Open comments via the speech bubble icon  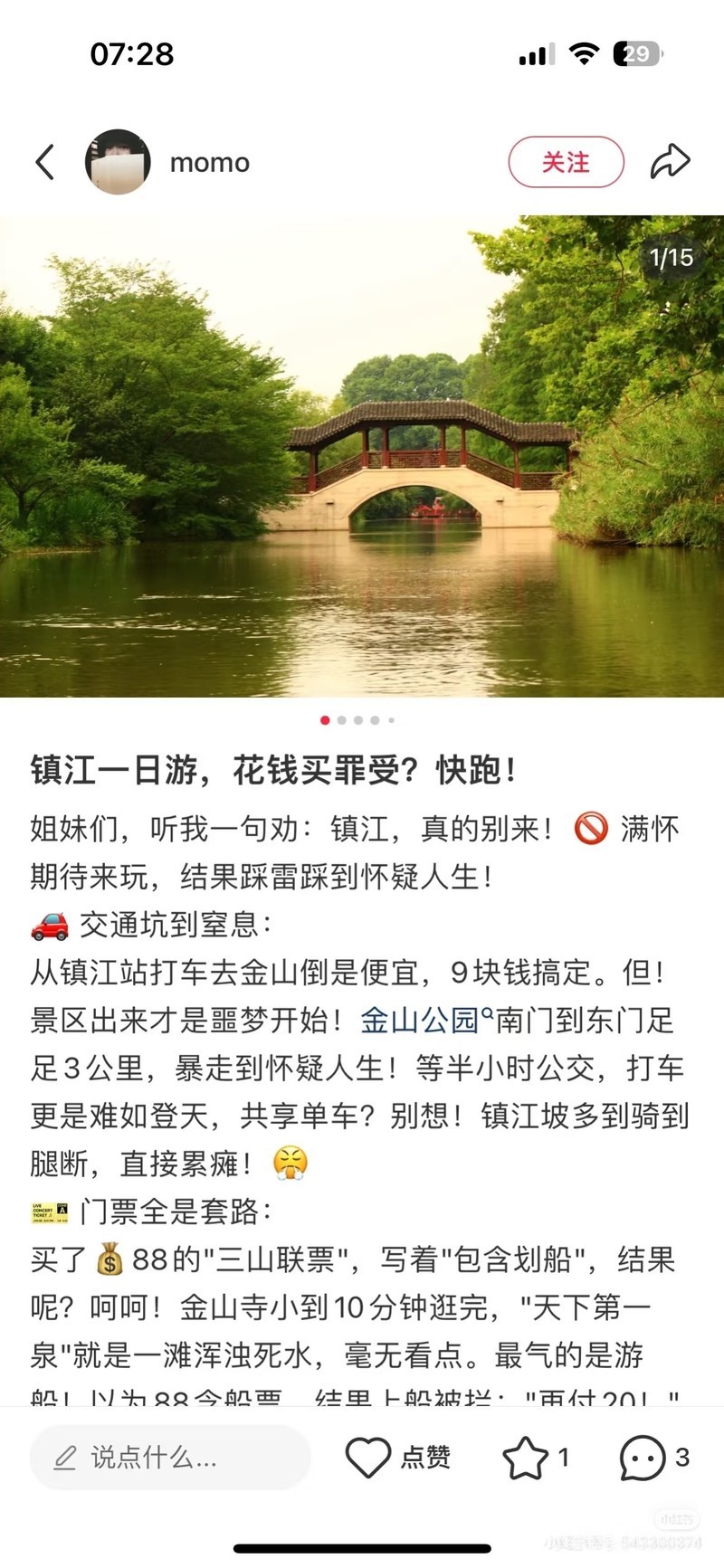click(x=642, y=1458)
